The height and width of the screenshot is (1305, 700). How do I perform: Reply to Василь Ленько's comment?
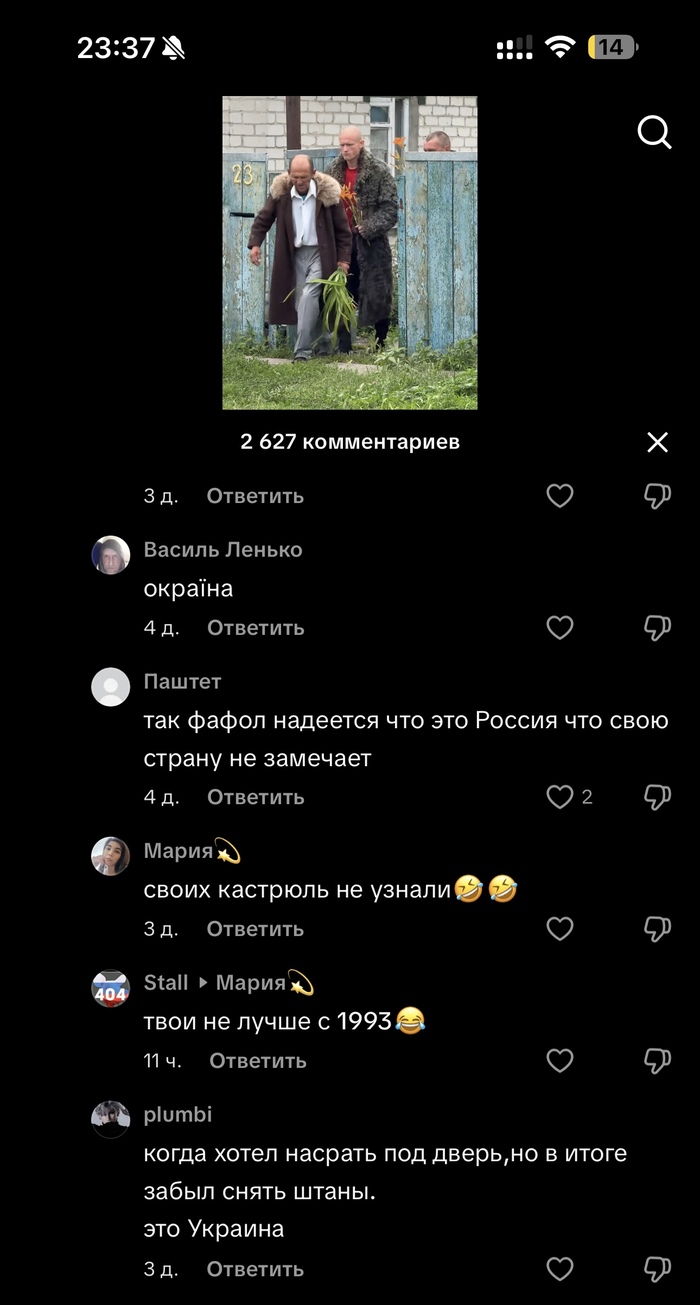click(255, 628)
